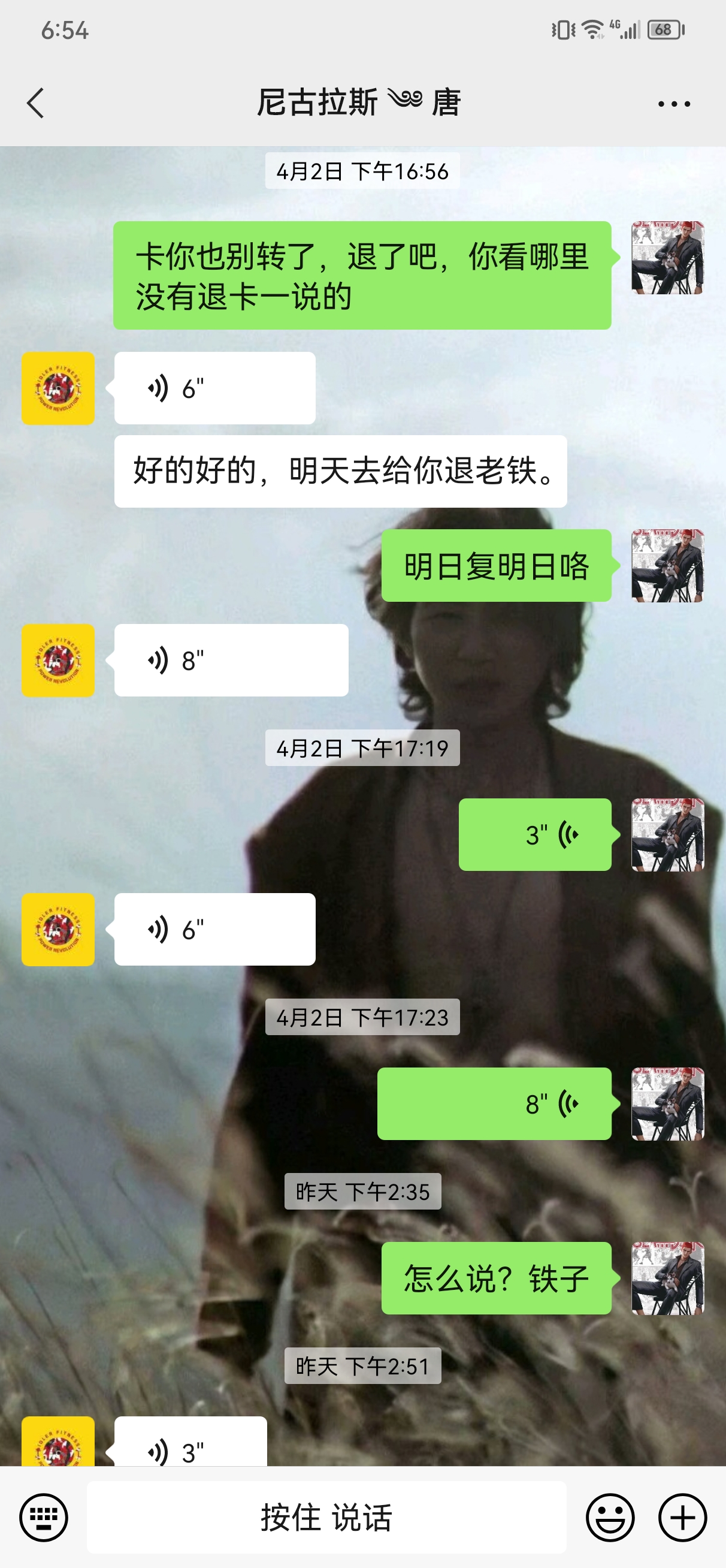The height and width of the screenshot is (1568, 726).
Task: Open the emoji sticker panel
Action: click(x=610, y=1517)
